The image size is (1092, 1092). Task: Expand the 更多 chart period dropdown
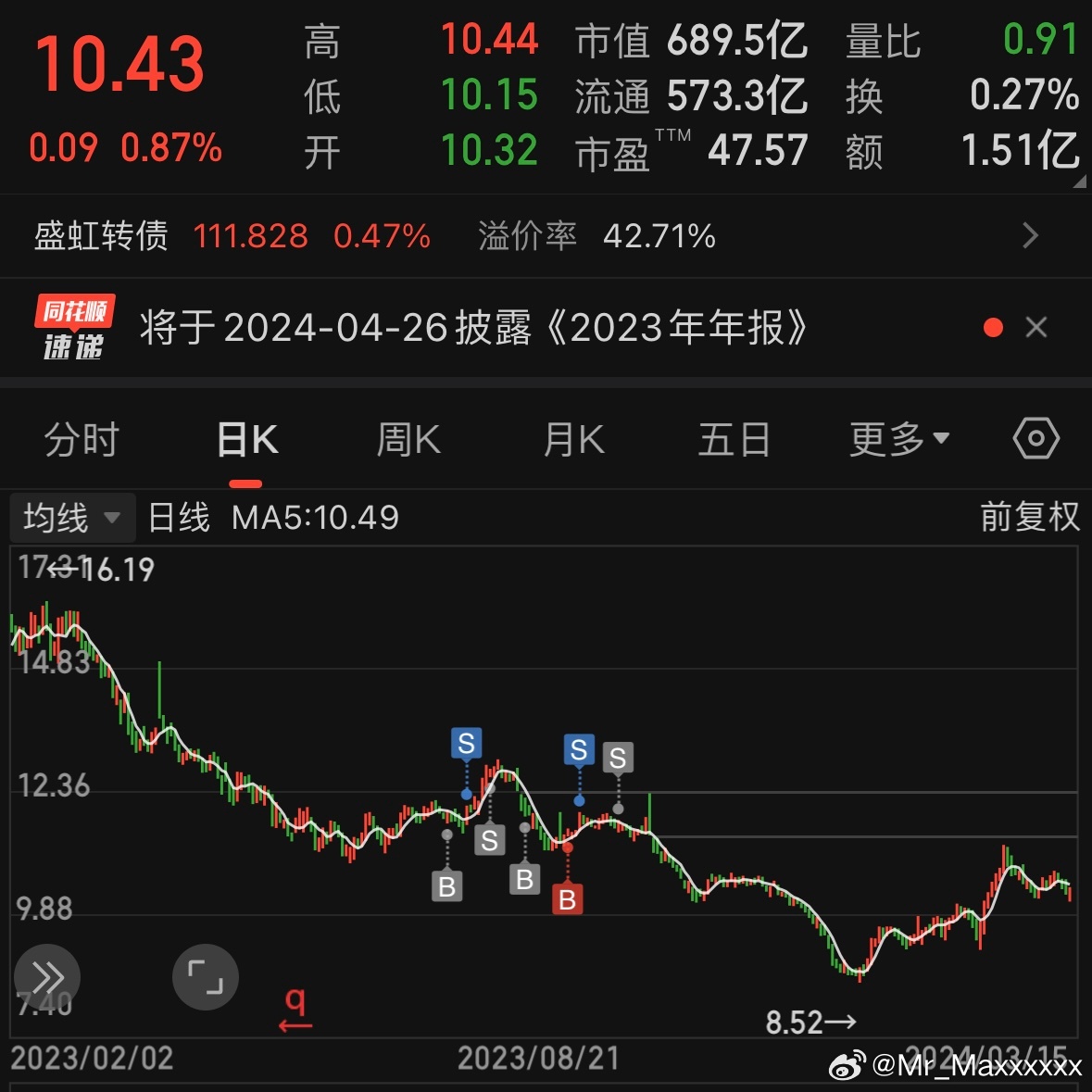[x=898, y=440]
